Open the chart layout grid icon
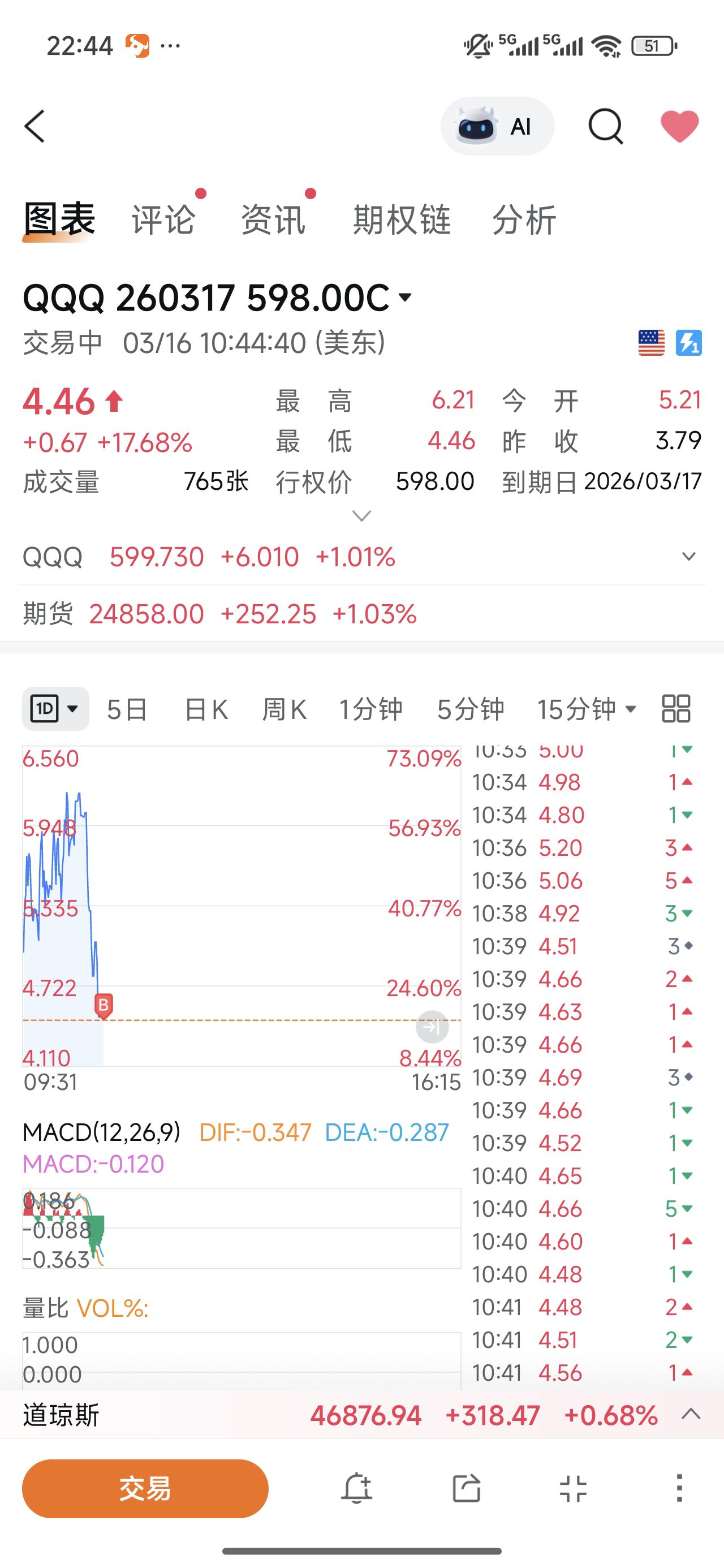The height and width of the screenshot is (1568, 724). coord(676,709)
